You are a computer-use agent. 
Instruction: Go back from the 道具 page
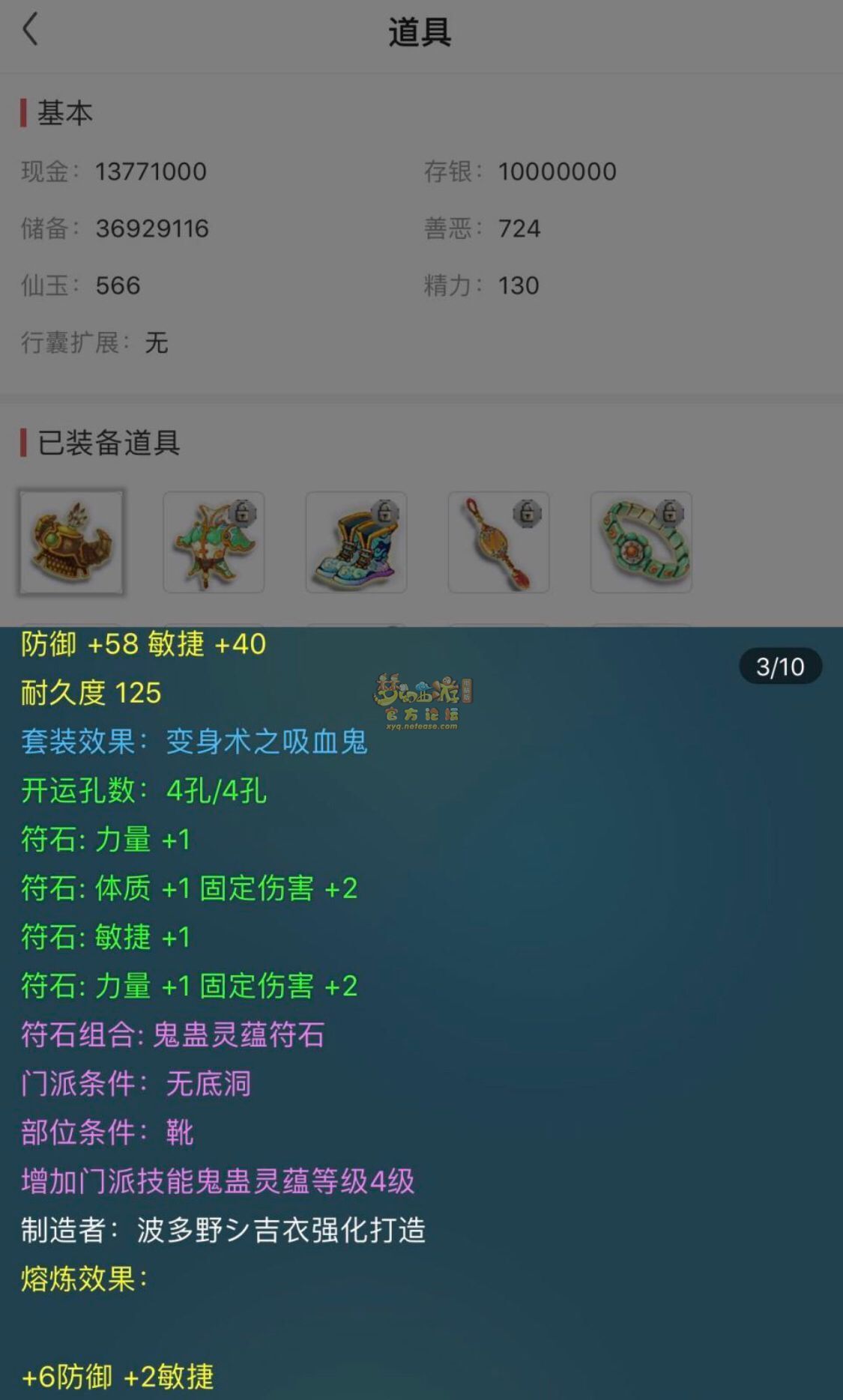[x=31, y=31]
